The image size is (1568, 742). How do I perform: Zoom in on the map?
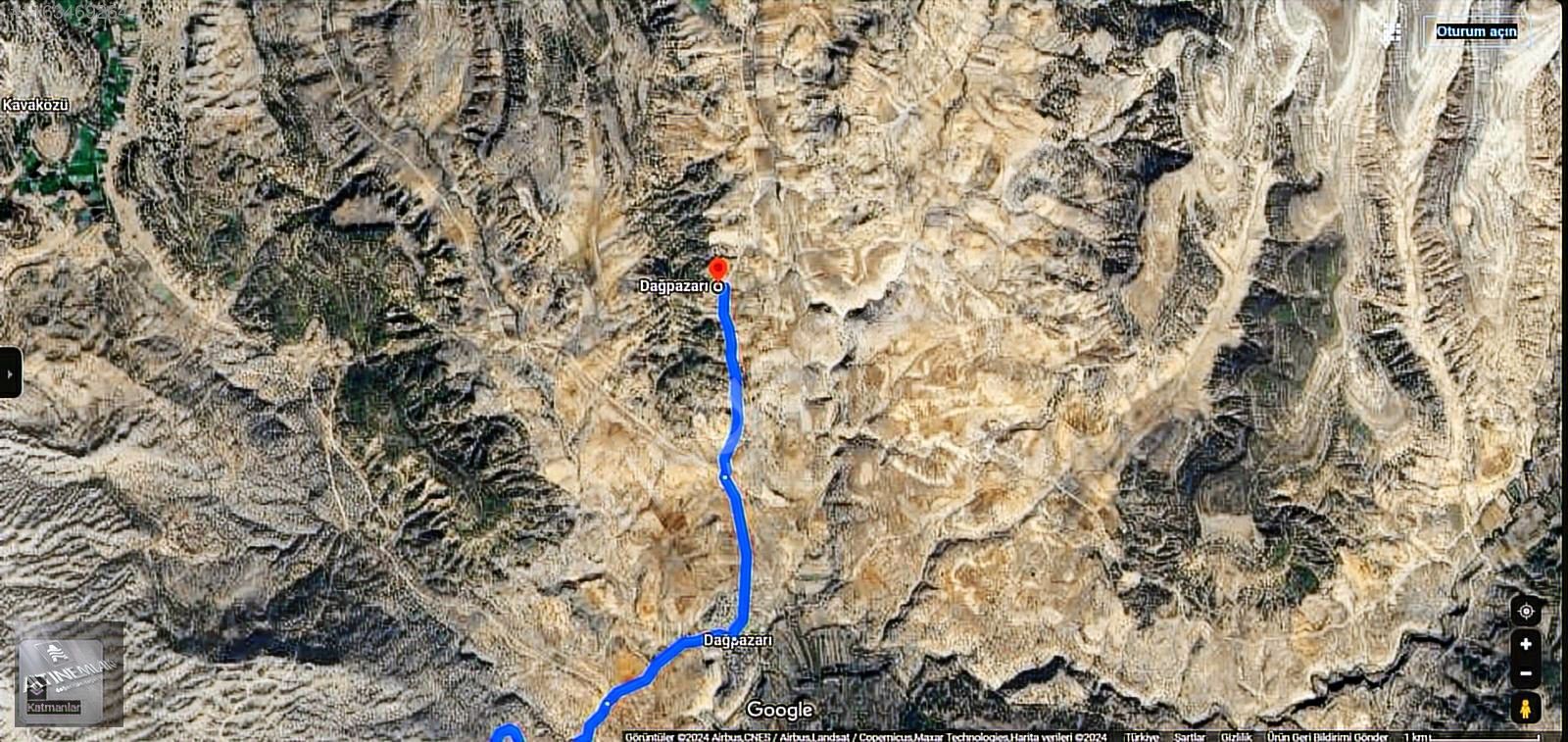[1525, 644]
